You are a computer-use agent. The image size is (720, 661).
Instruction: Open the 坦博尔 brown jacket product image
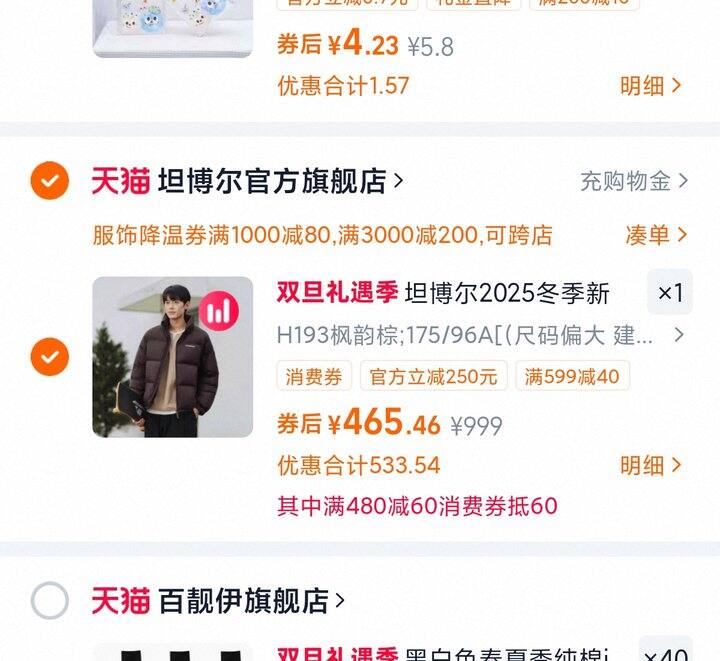click(172, 357)
